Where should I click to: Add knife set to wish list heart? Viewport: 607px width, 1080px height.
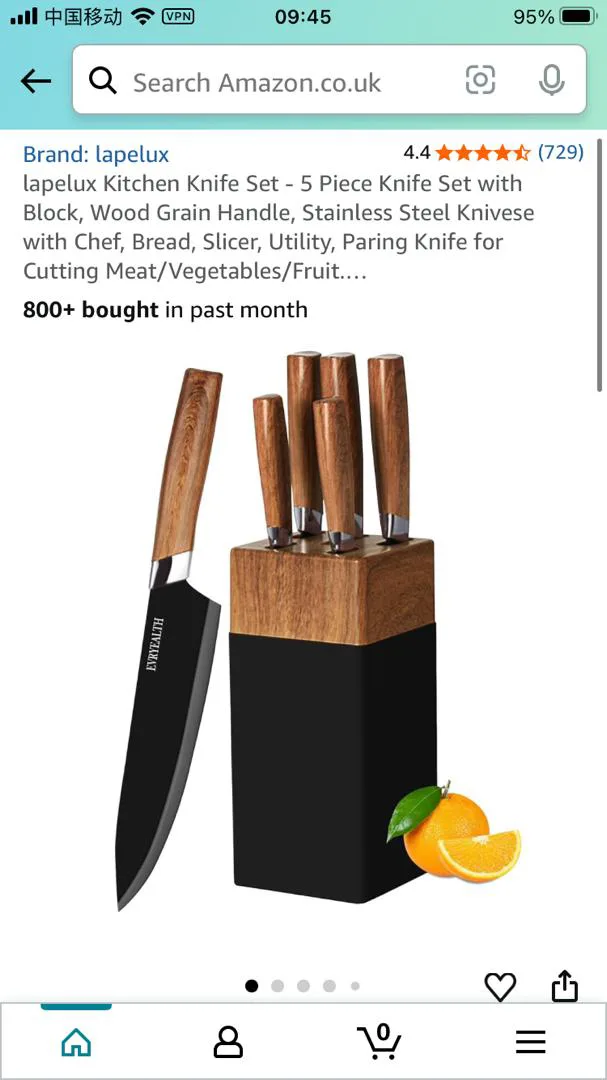500,987
